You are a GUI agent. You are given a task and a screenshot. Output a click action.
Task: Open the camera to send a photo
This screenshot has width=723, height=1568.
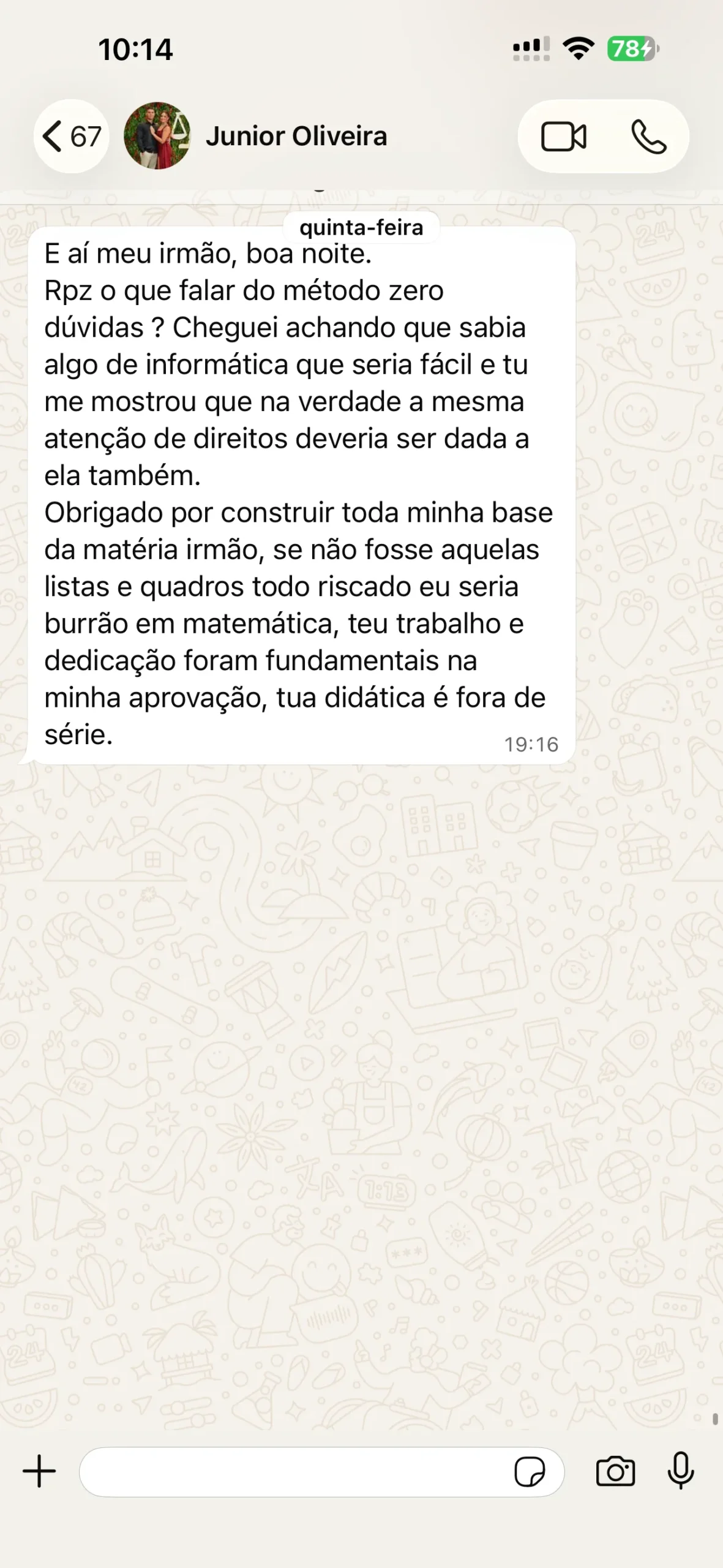coord(615,1472)
